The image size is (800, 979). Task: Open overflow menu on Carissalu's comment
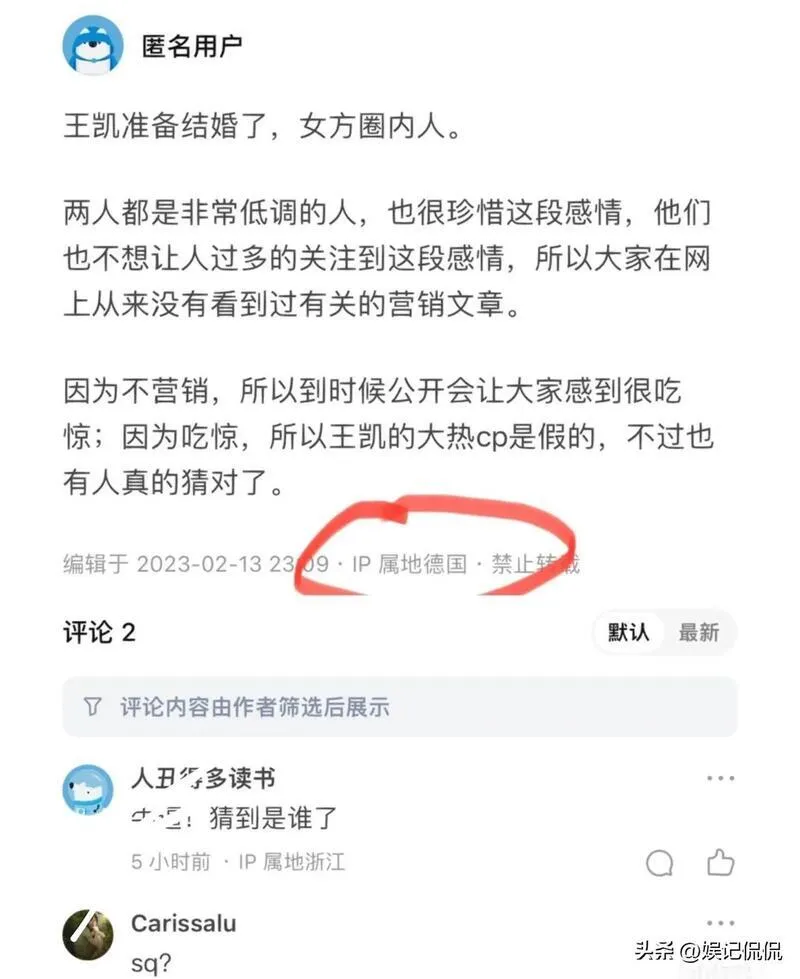coord(720,923)
